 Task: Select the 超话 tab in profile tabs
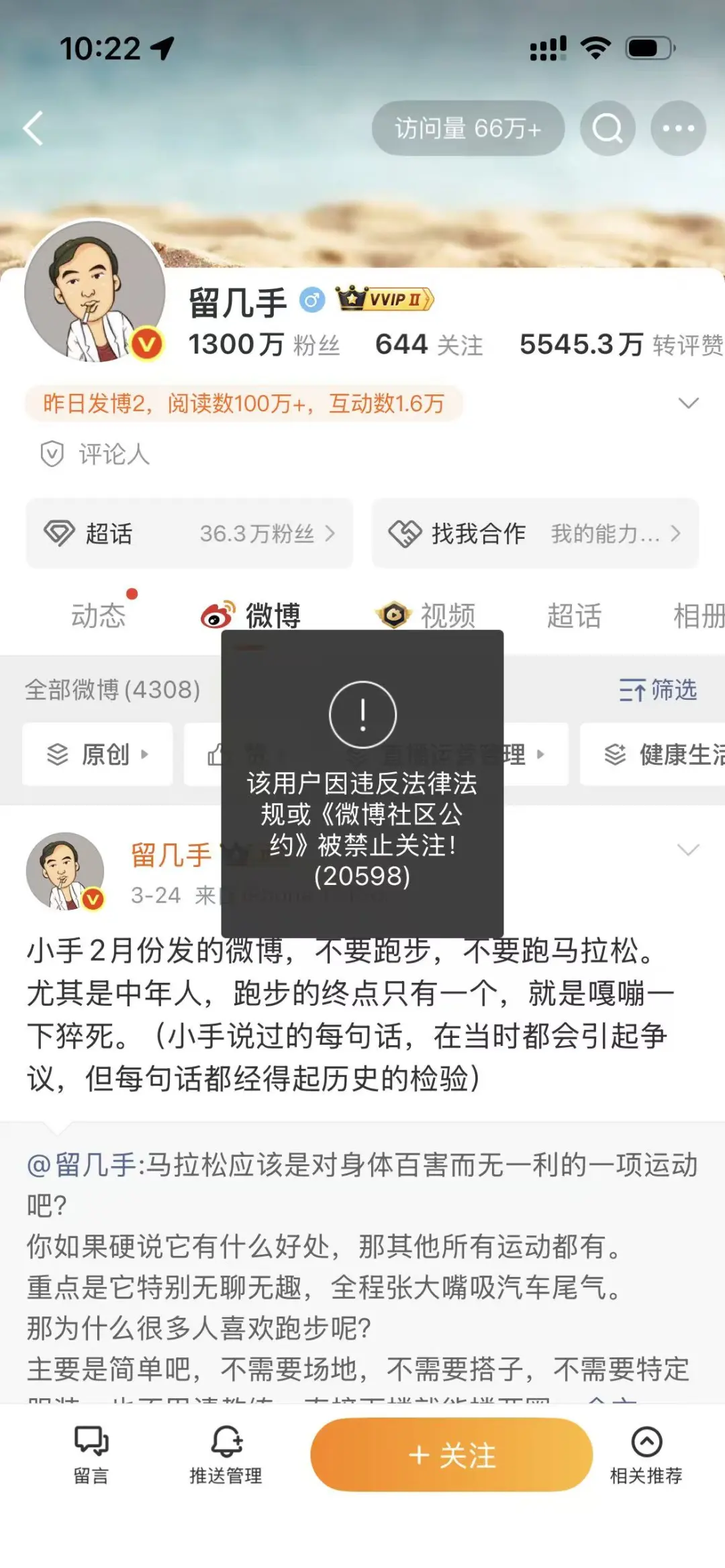[x=574, y=615]
